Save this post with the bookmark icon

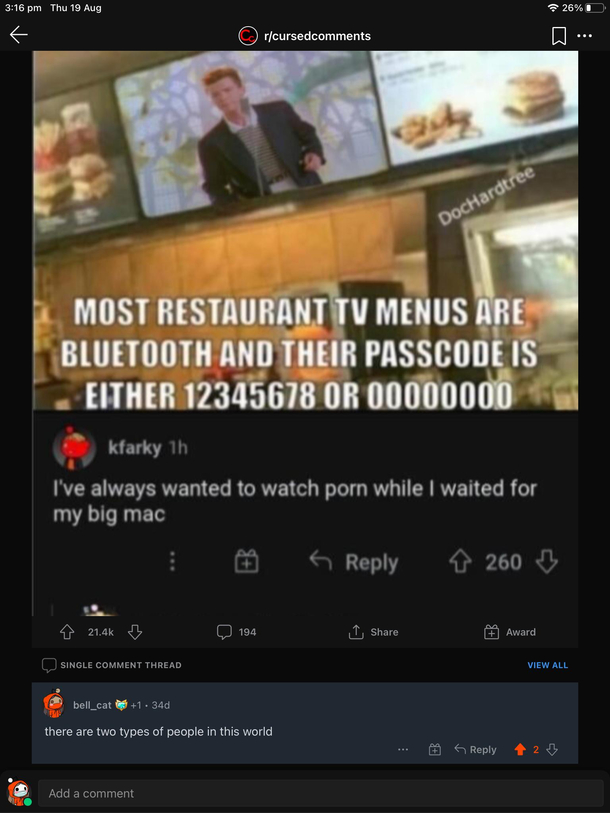559,36
